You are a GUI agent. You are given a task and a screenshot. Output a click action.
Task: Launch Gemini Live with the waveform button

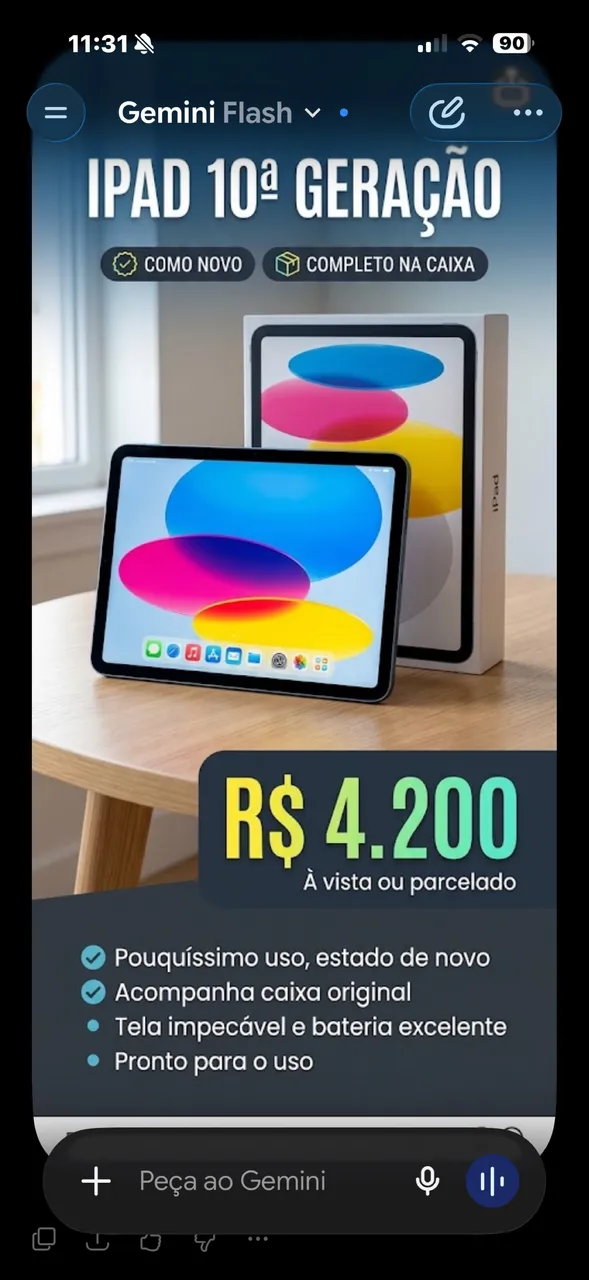(x=491, y=1182)
